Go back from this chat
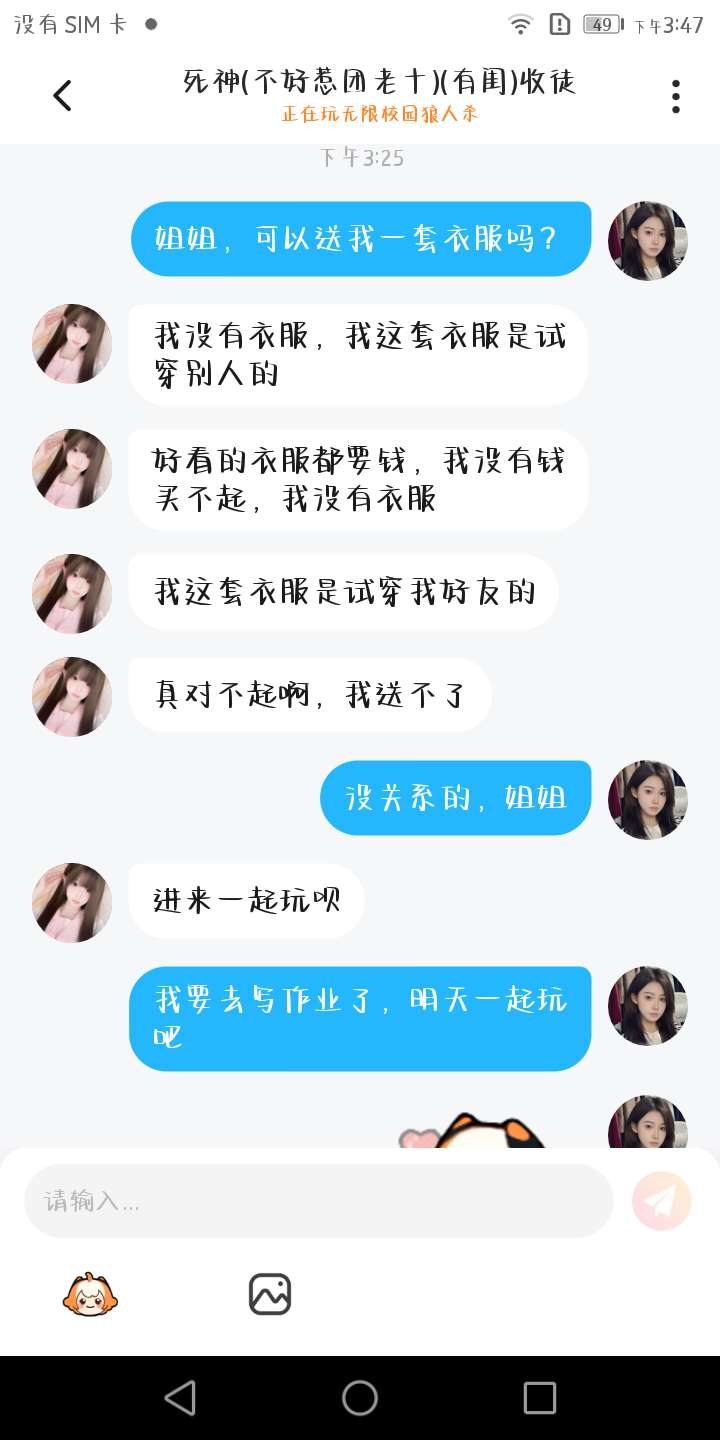The height and width of the screenshot is (1440, 720). [62, 96]
